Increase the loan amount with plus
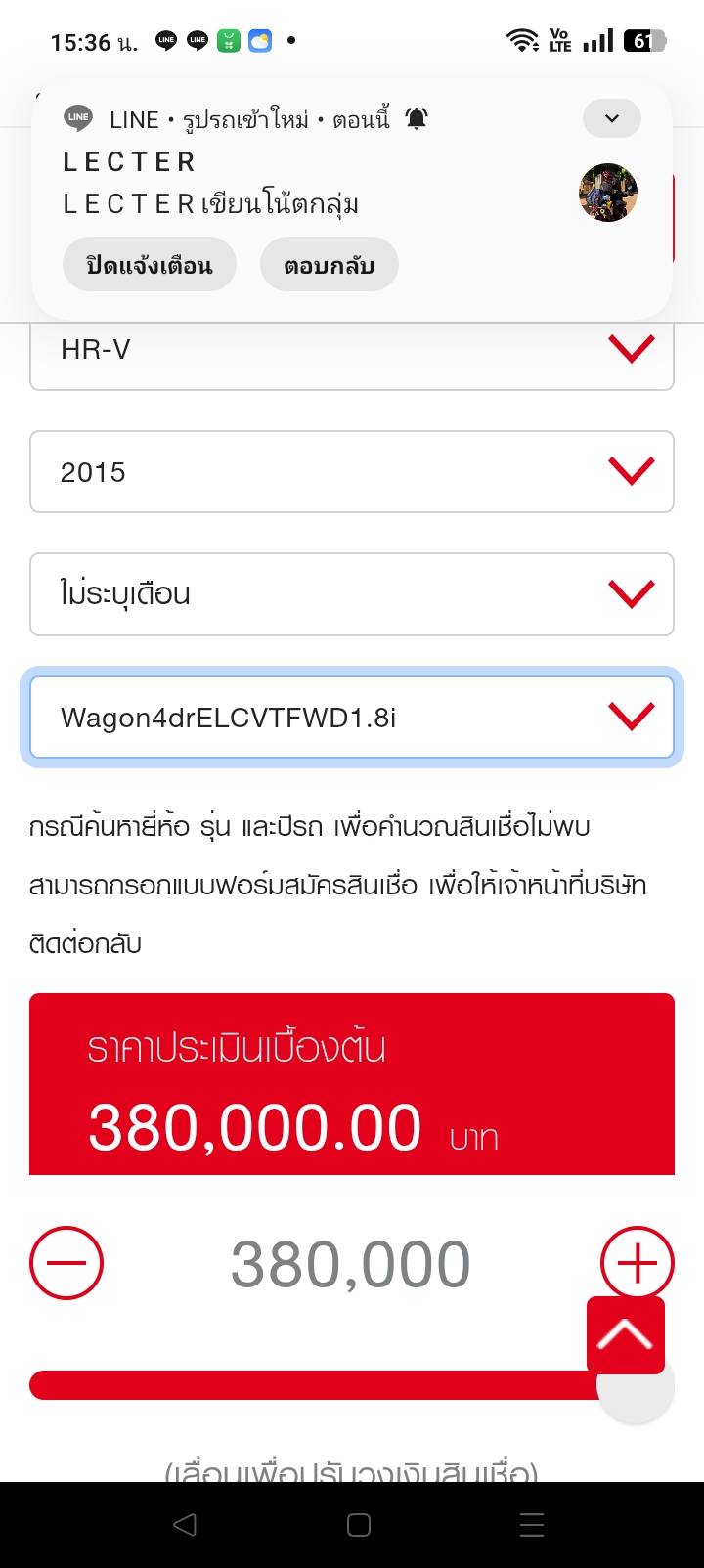 click(637, 1263)
